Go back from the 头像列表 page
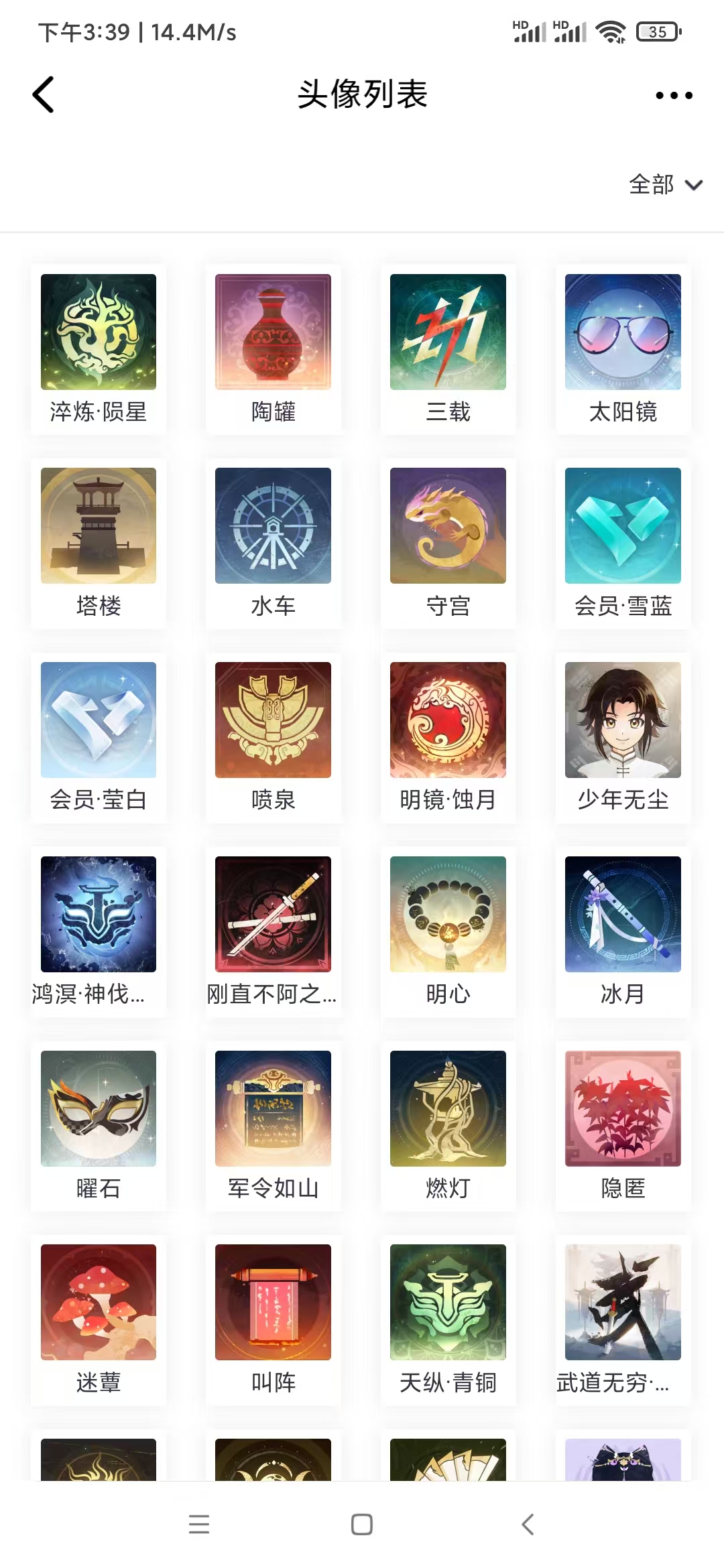Screen dimensions: 724x1568 (x=44, y=94)
